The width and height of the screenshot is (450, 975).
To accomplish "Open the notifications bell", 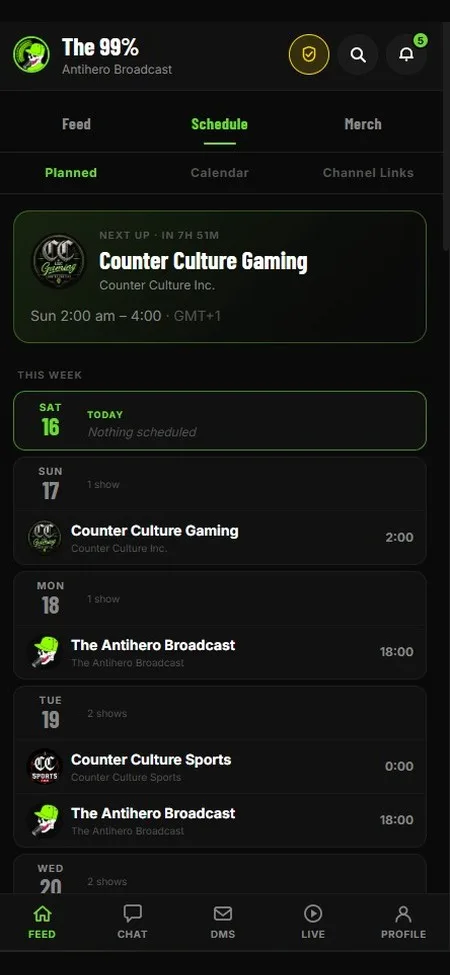I will pos(406,55).
